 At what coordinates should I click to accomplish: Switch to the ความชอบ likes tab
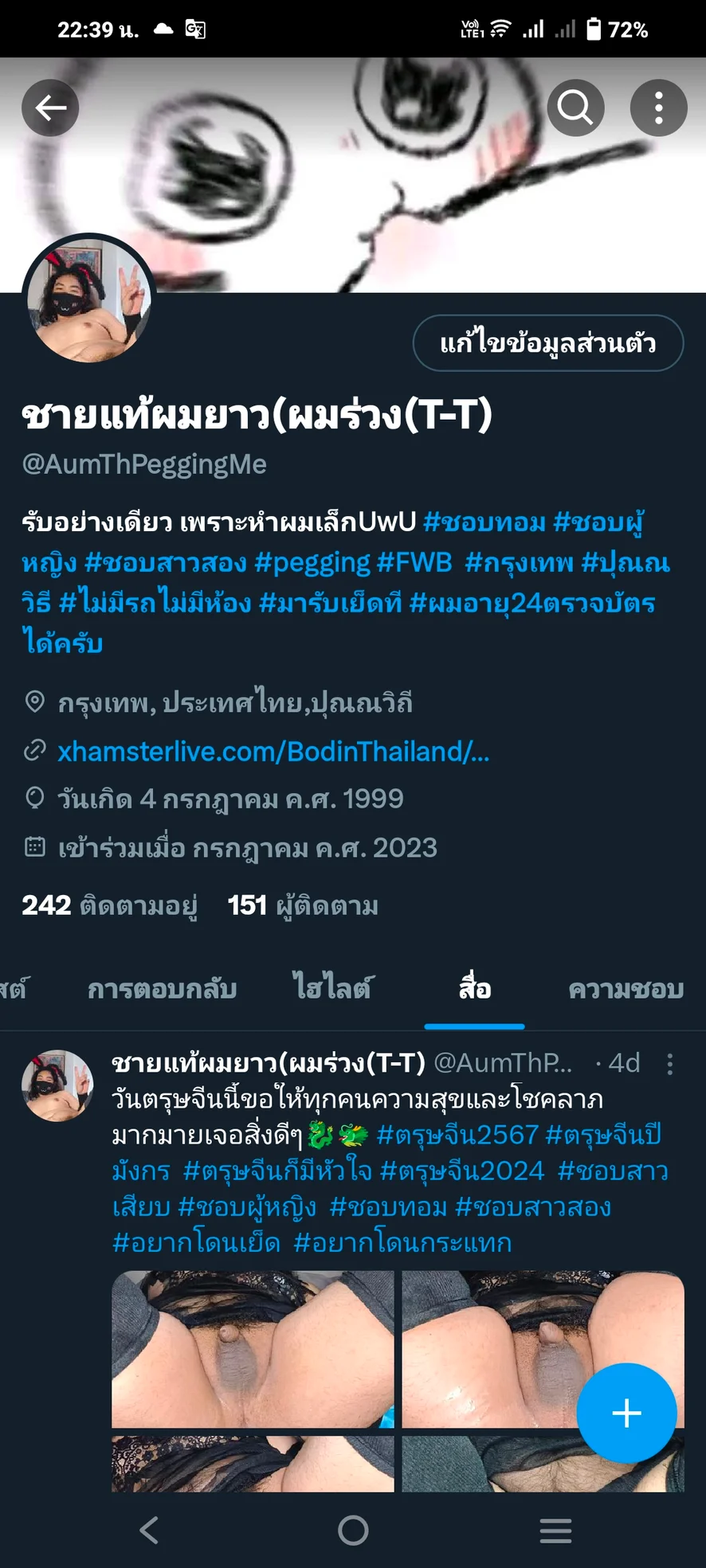tap(626, 989)
